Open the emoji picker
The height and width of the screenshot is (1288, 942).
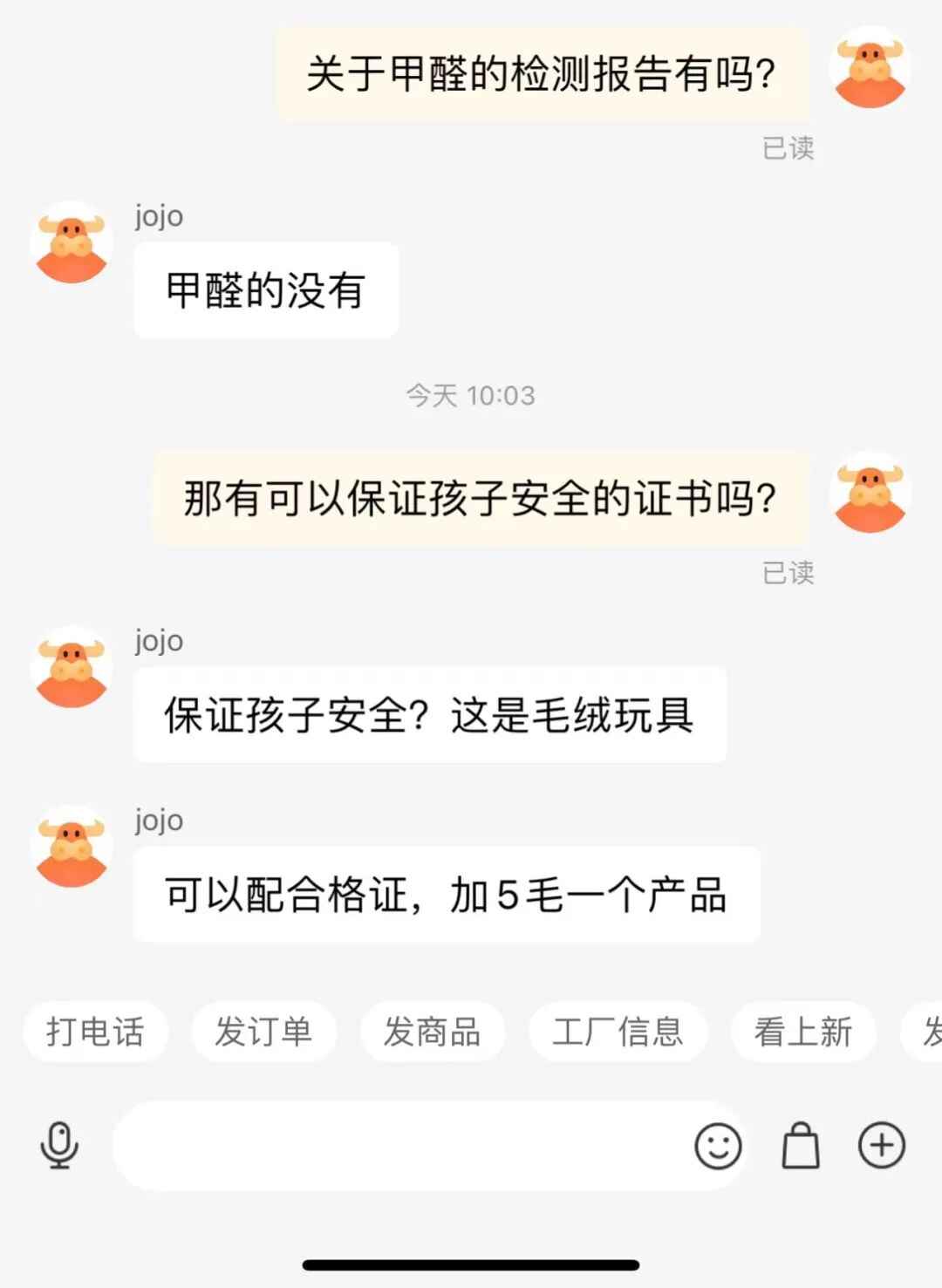click(x=718, y=1145)
